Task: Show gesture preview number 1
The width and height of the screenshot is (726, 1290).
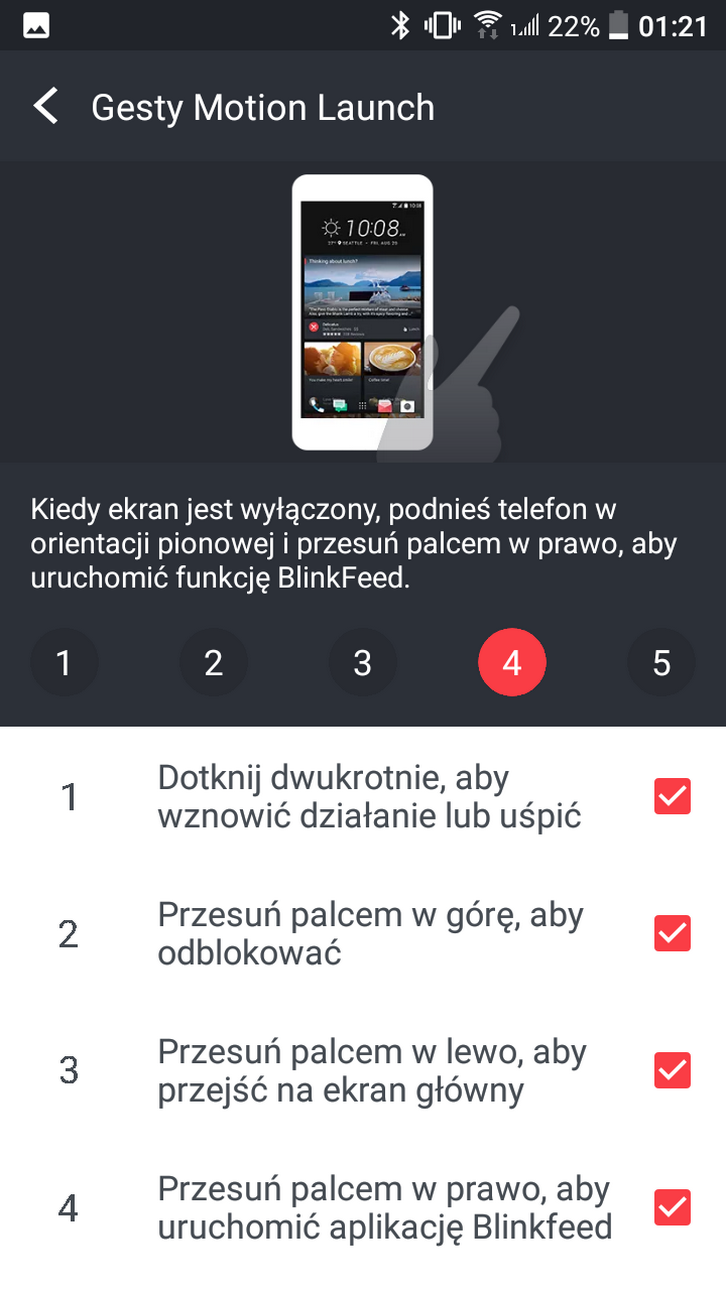Action: click(x=64, y=662)
